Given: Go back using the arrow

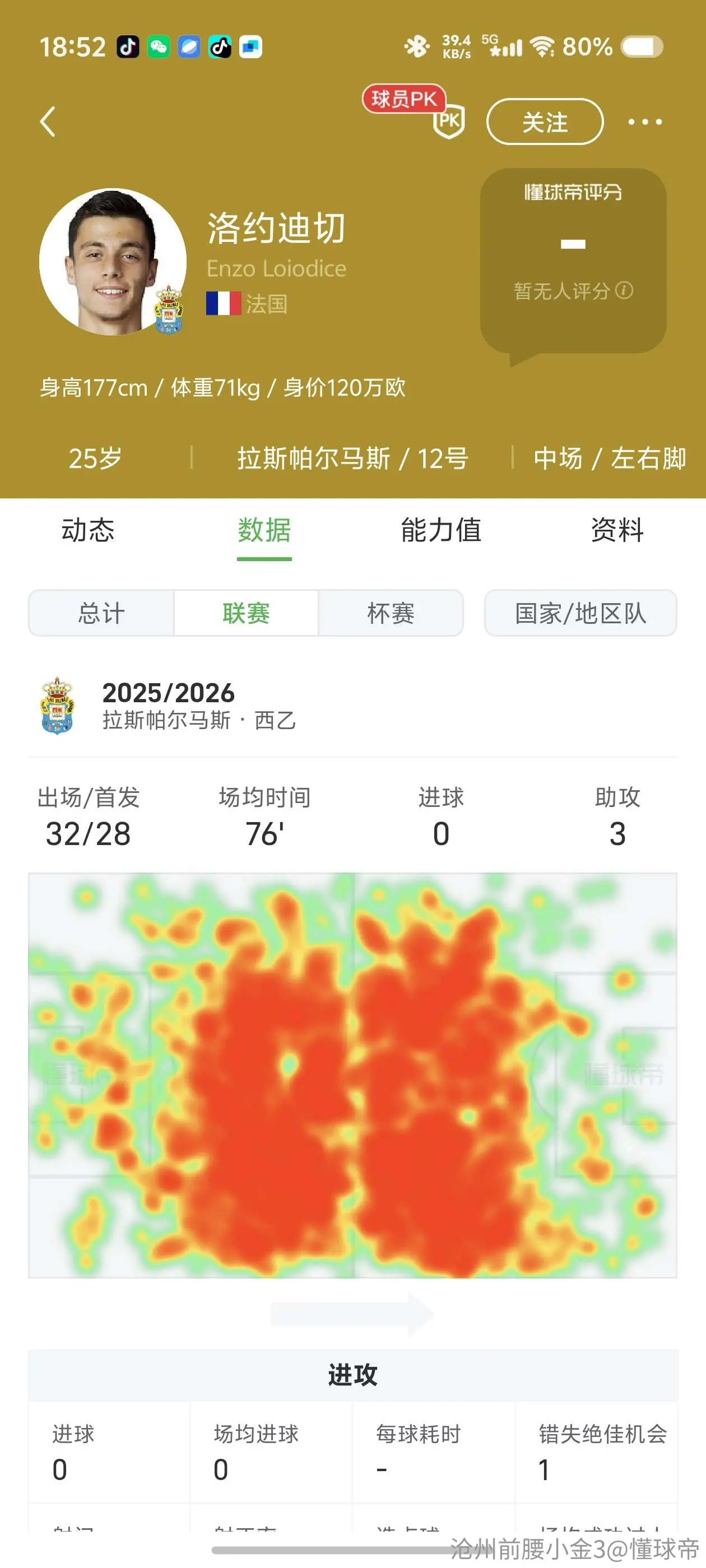Looking at the screenshot, I should pyautogui.click(x=48, y=122).
